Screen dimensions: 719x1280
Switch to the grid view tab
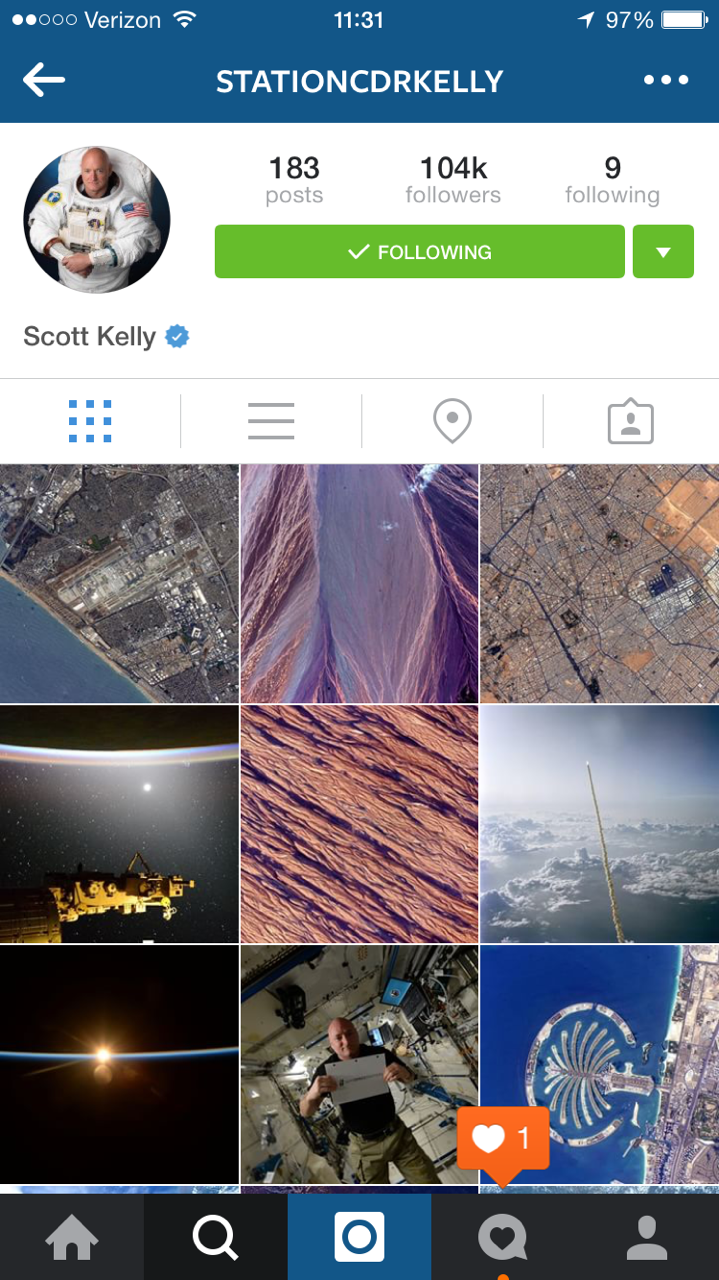[x=90, y=421]
